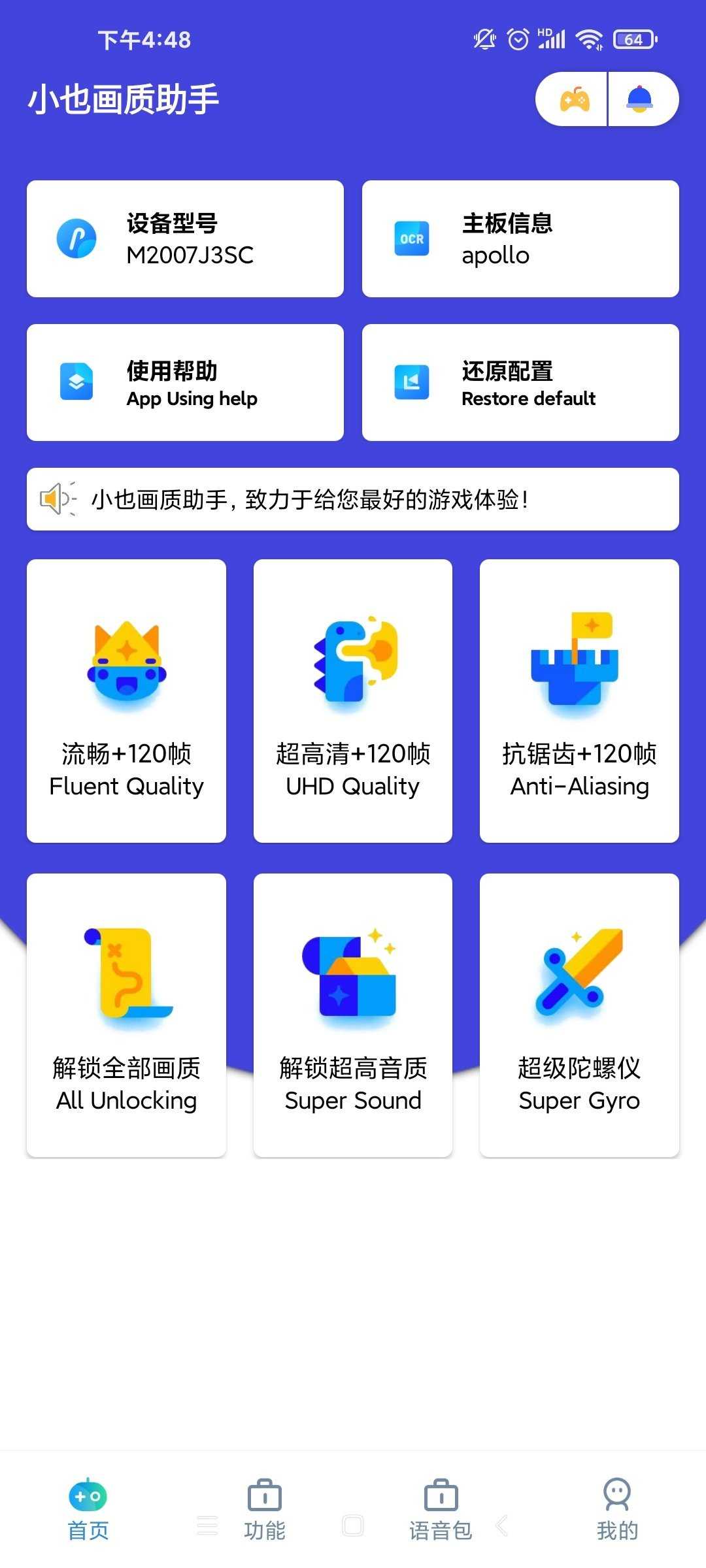Open the App Using help card
The width and height of the screenshot is (706, 1568).
tap(184, 381)
